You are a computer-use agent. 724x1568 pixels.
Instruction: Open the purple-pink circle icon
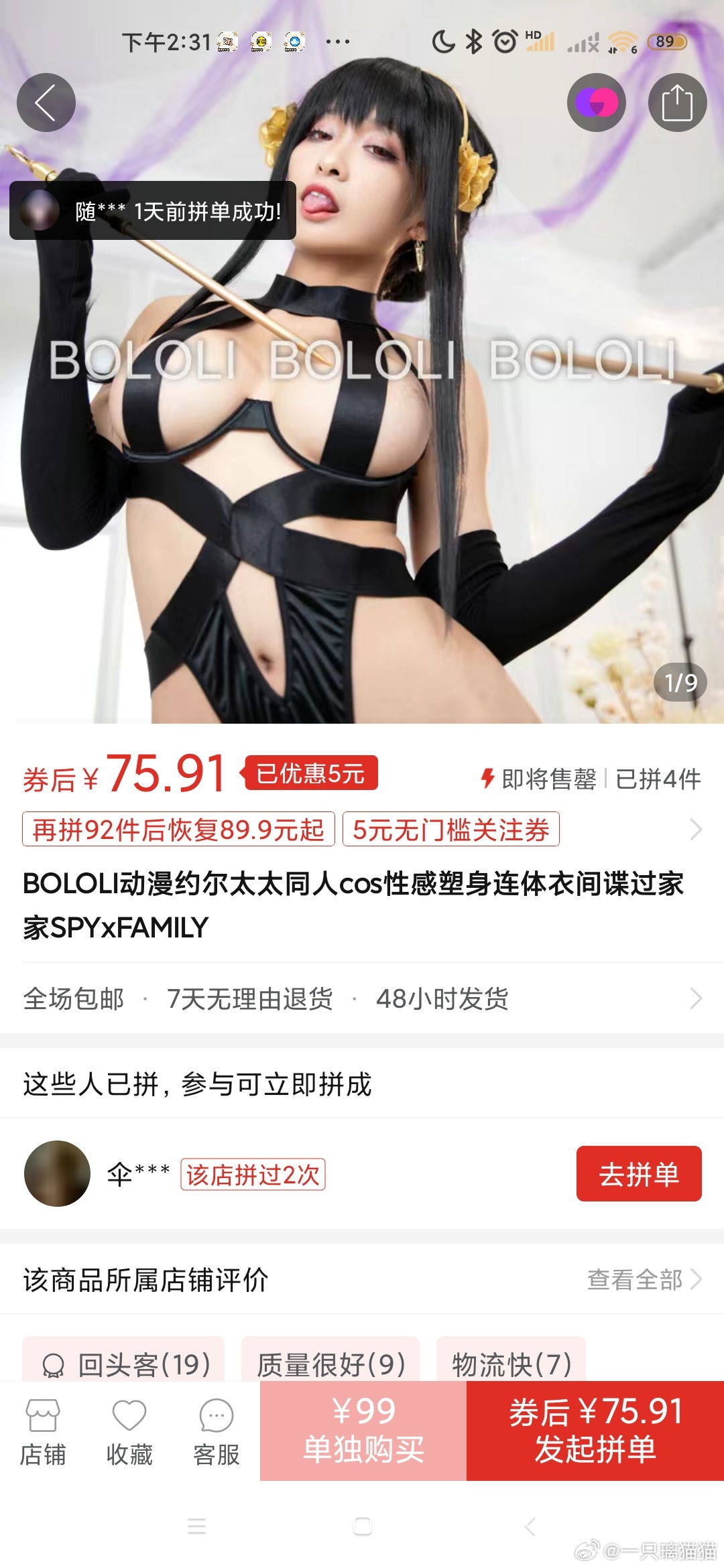596,103
